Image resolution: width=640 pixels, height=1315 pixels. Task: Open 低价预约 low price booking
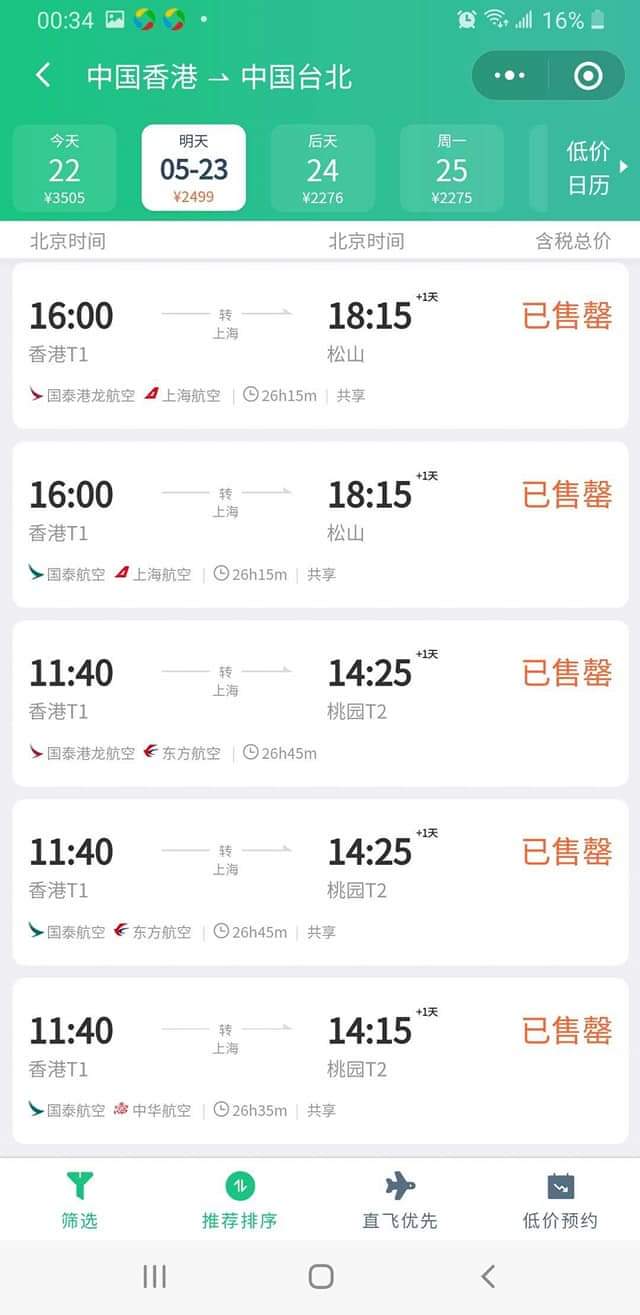point(560,1199)
